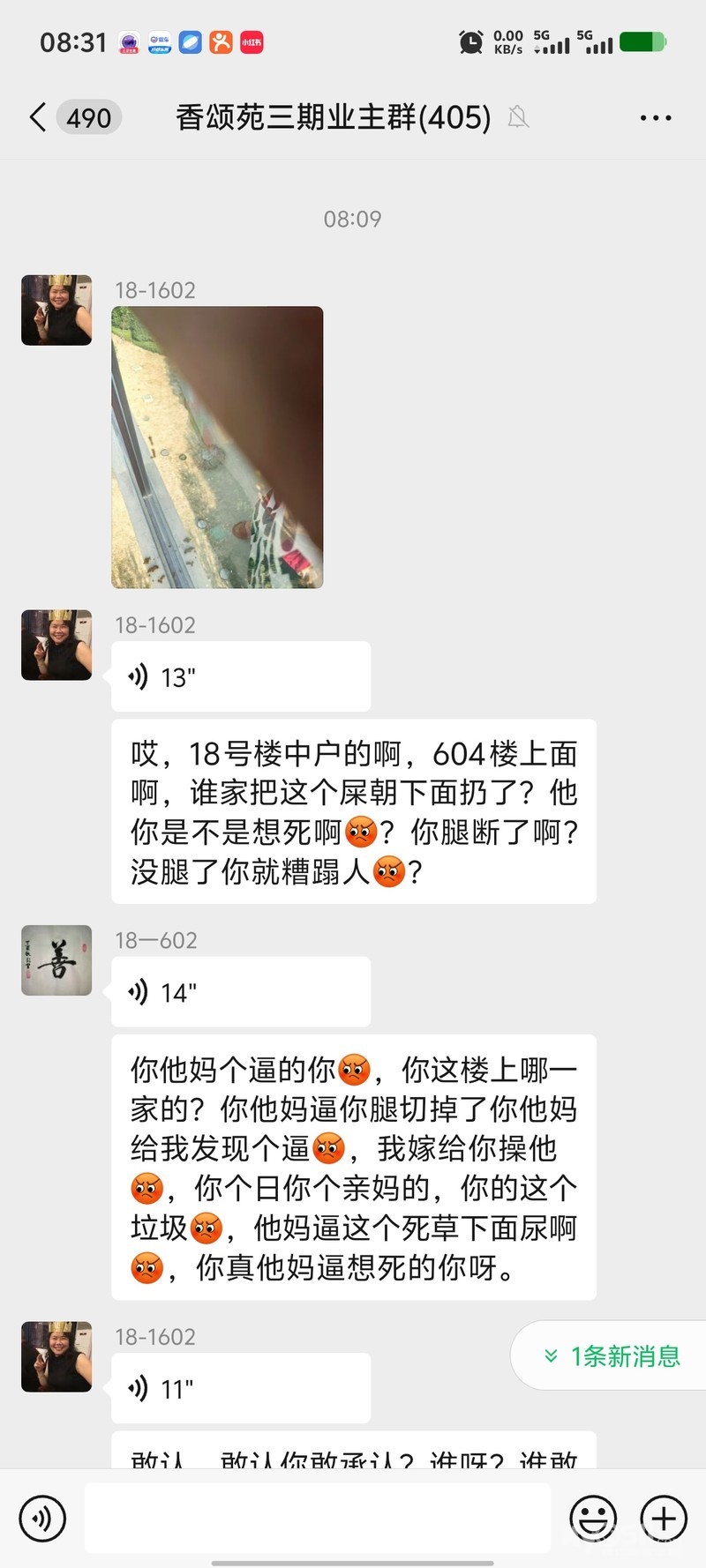Play the 11-second voice message
Image resolution: width=706 pixels, height=1568 pixels.
pyautogui.click(x=240, y=1389)
